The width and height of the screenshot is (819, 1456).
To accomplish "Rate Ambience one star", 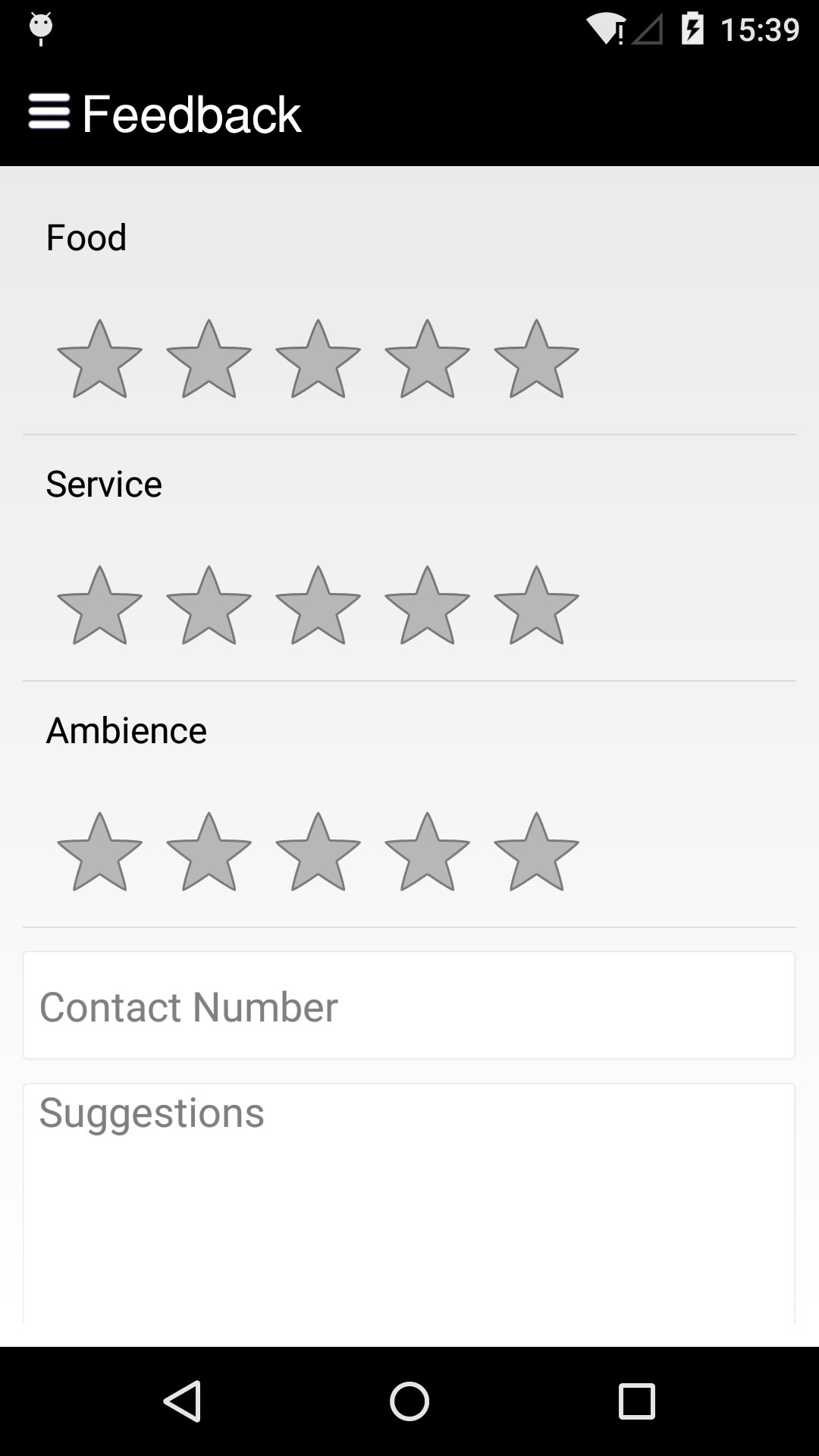I will pyautogui.click(x=99, y=852).
